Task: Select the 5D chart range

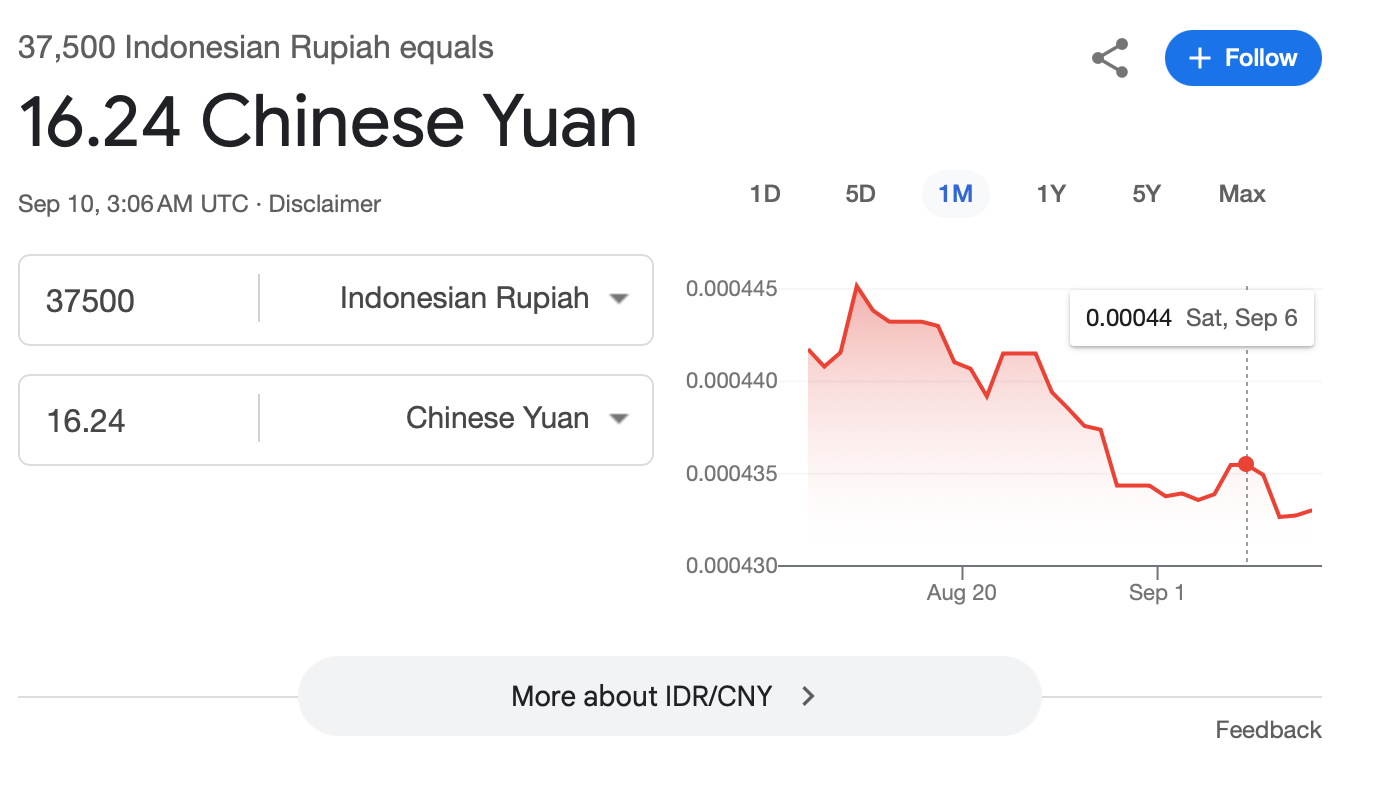Action: coord(860,194)
